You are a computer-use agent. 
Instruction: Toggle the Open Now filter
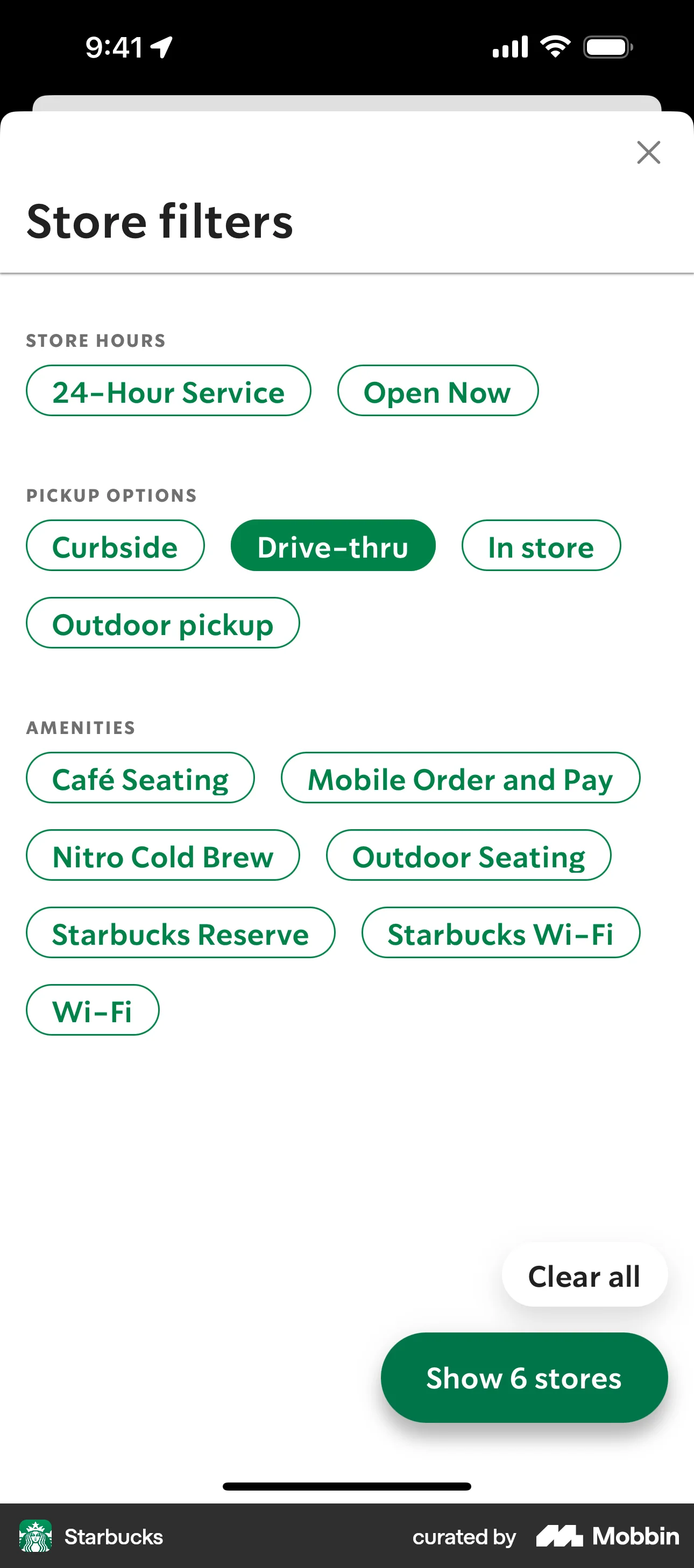click(x=437, y=391)
